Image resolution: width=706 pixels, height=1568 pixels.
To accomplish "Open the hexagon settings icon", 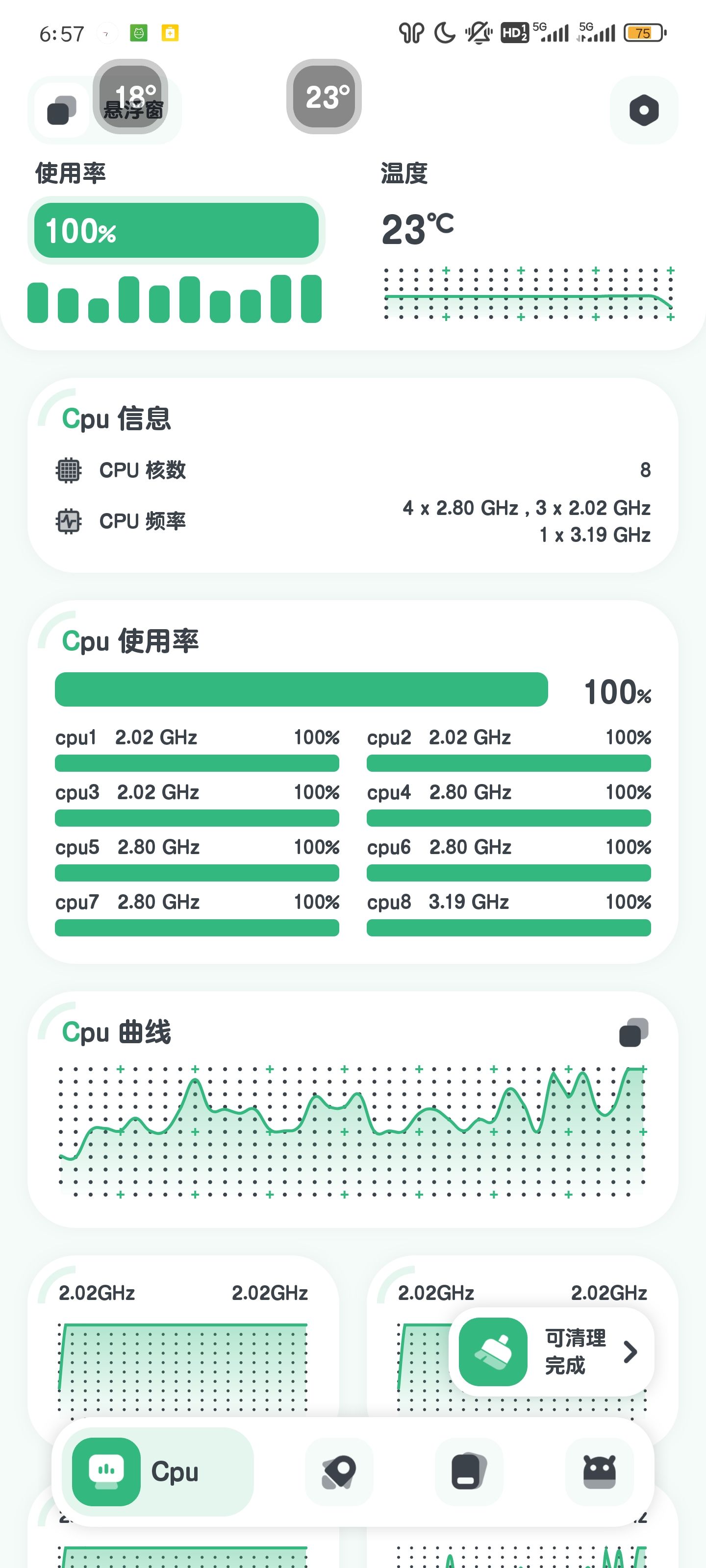I will pyautogui.click(x=644, y=110).
